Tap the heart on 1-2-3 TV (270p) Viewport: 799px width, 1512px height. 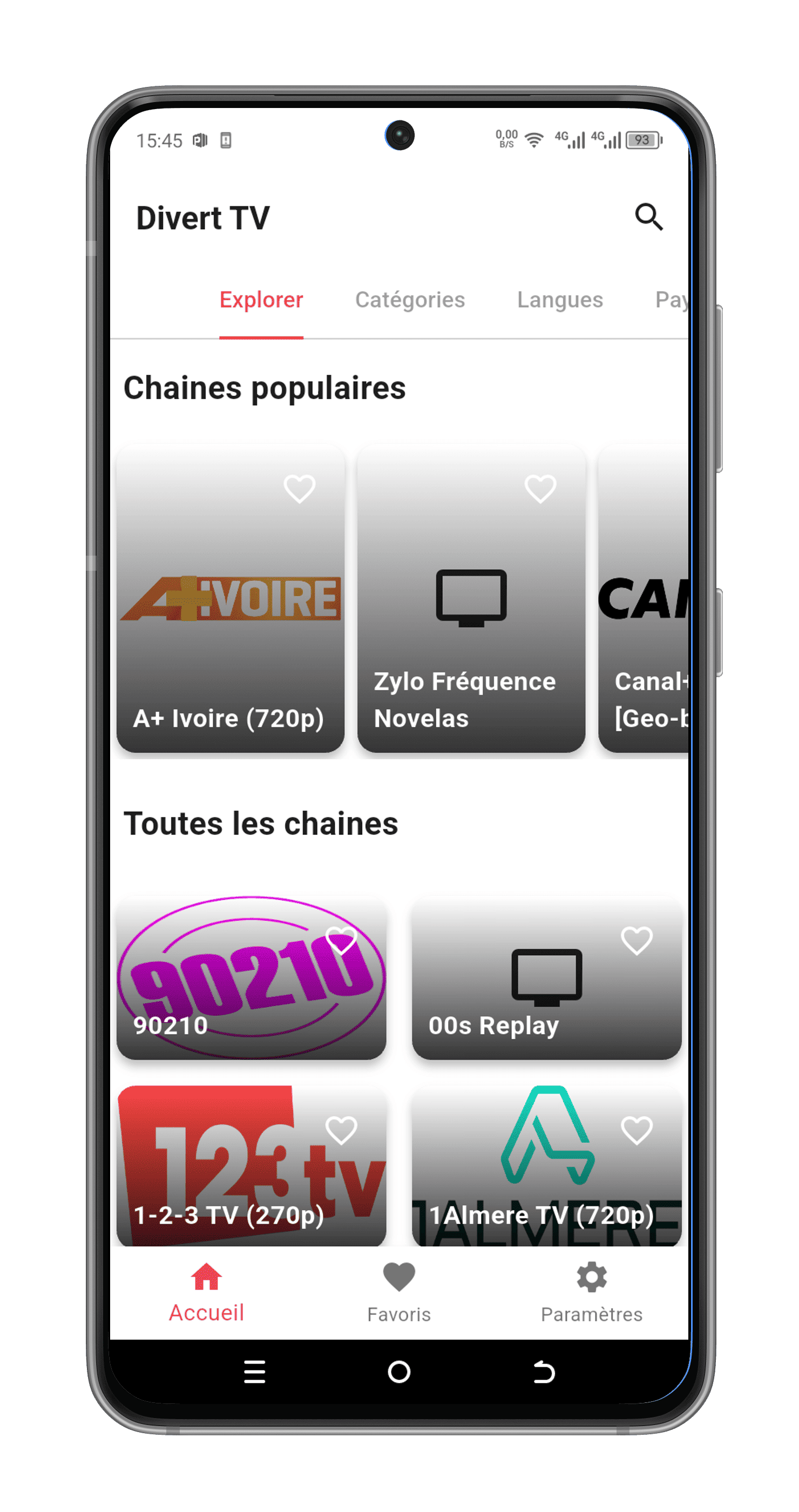tap(341, 1130)
